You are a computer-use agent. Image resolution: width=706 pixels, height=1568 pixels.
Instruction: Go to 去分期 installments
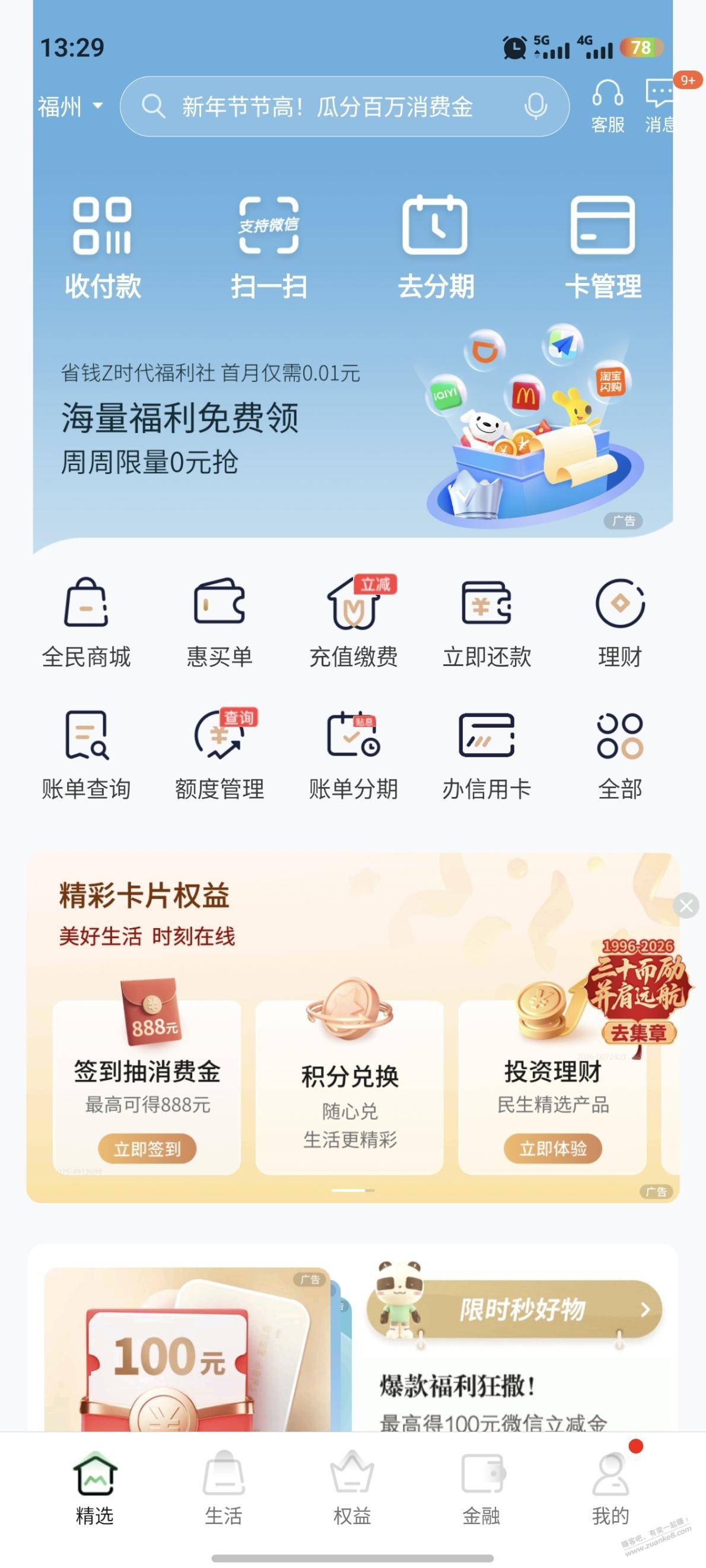435,247
